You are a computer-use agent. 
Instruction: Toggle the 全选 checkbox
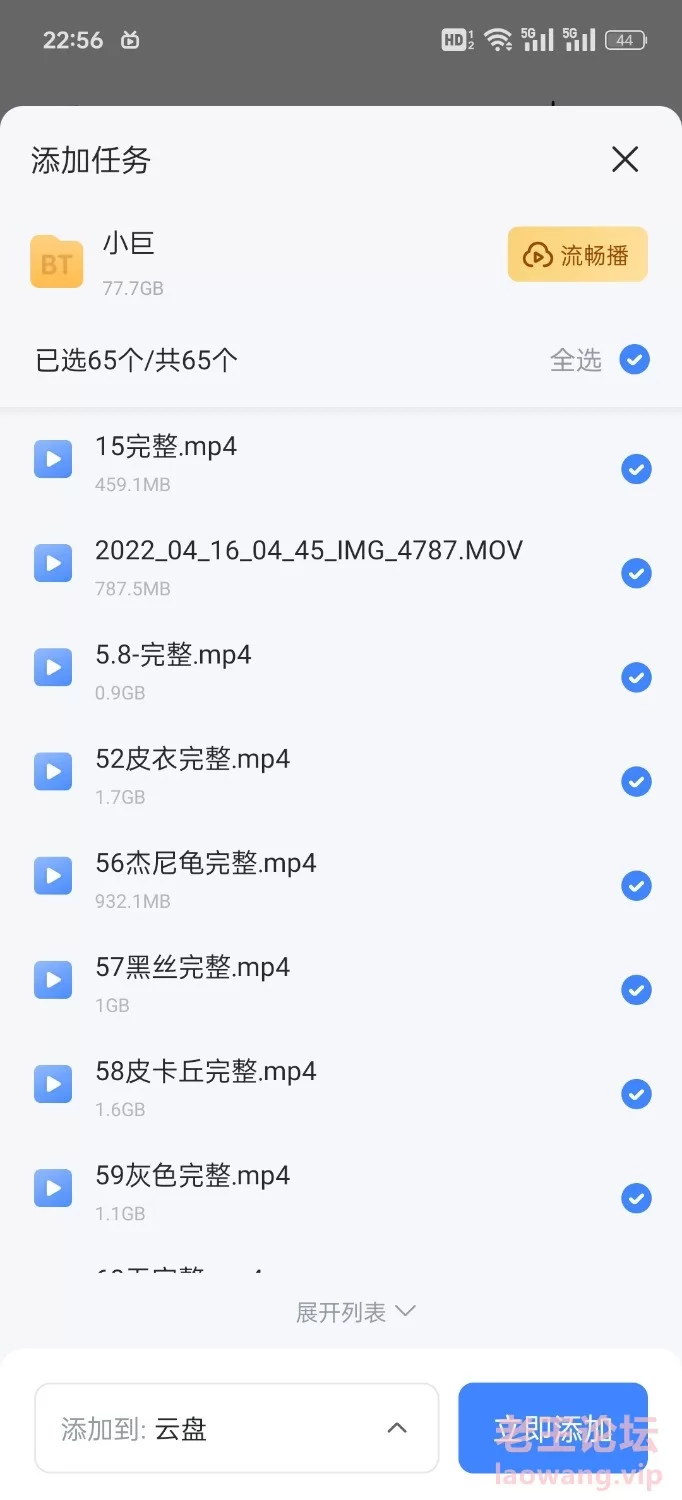(x=635, y=359)
